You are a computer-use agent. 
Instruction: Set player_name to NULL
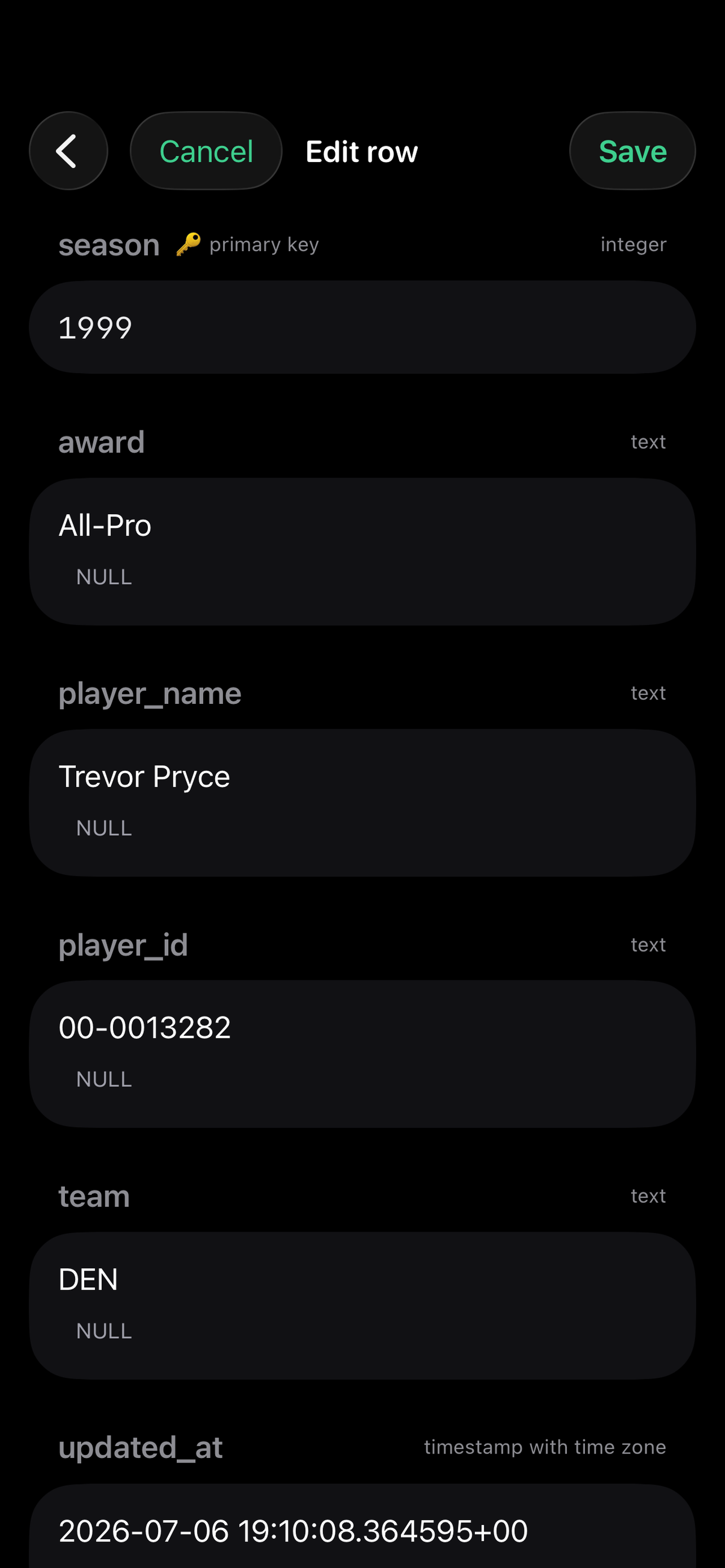(104, 829)
